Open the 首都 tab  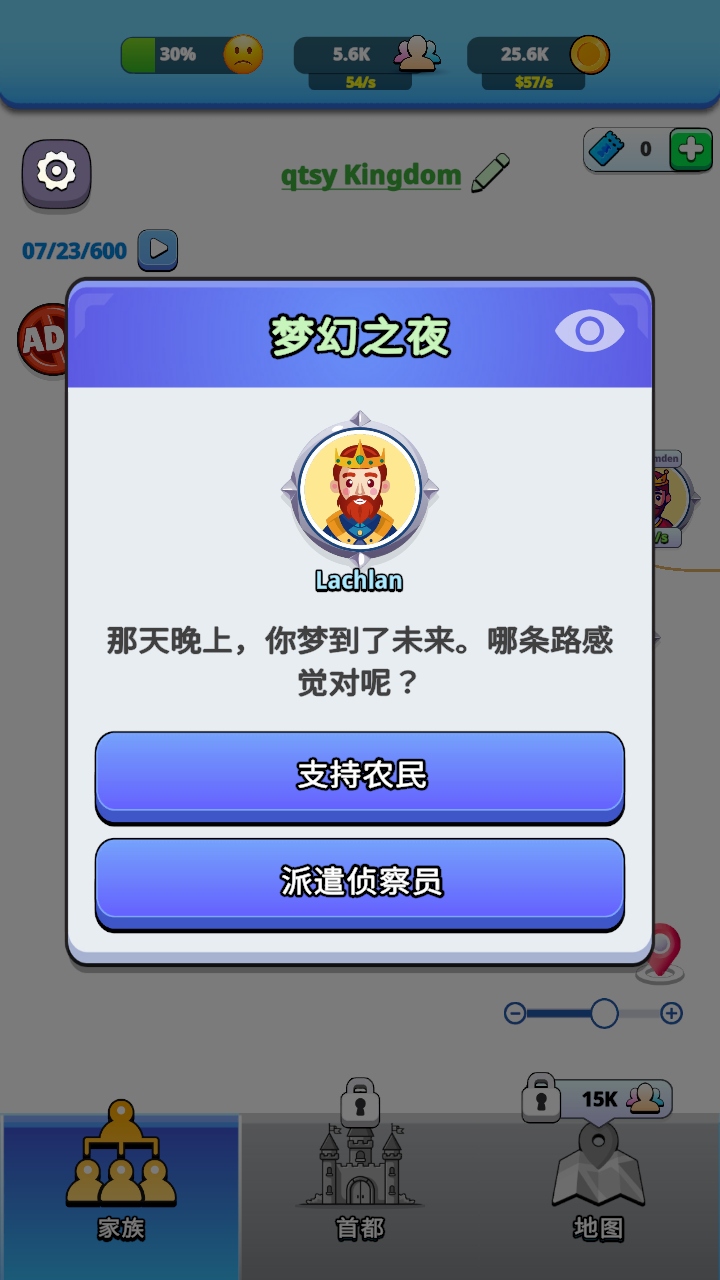[360, 1195]
